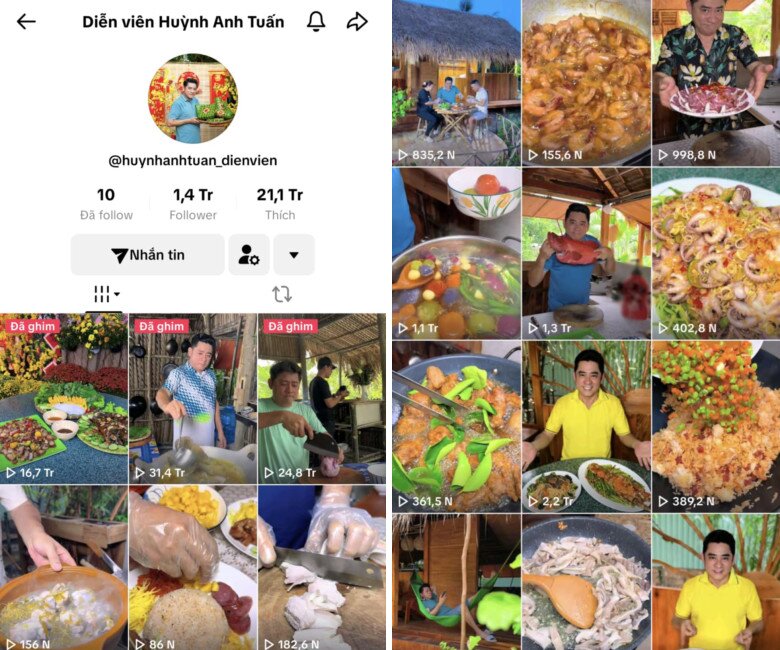Play the video with 361,5 N views
The image size is (780, 650).
pyautogui.click(x=456, y=425)
